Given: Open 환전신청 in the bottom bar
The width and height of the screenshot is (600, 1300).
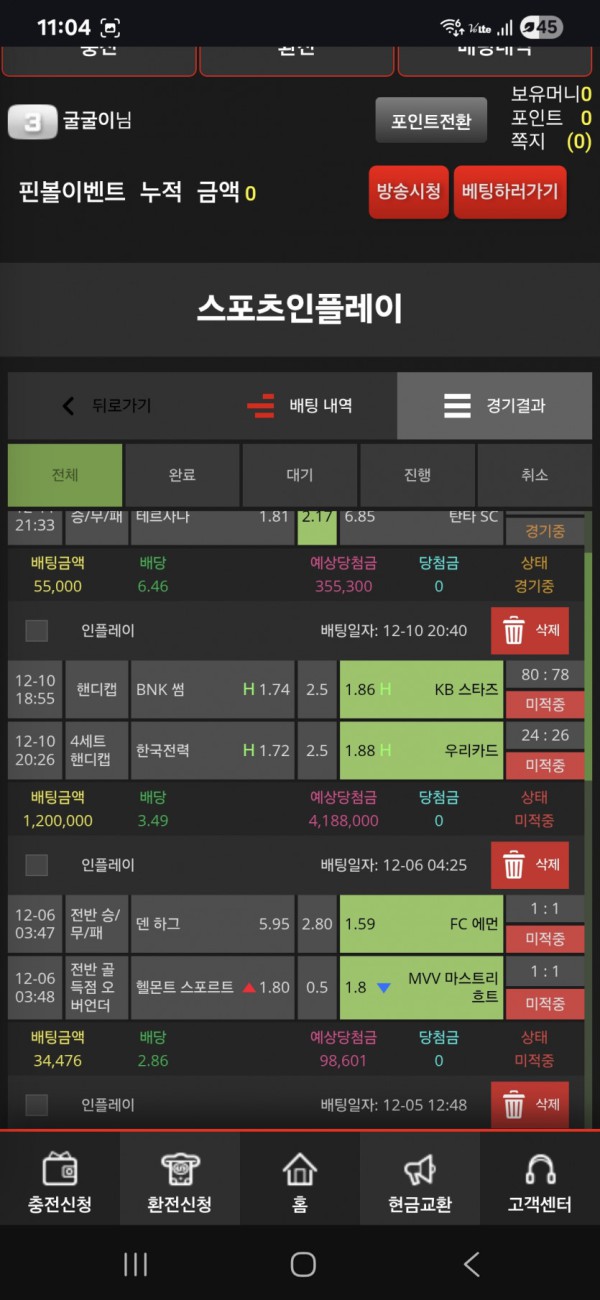Looking at the screenshot, I should (x=180, y=1181).
